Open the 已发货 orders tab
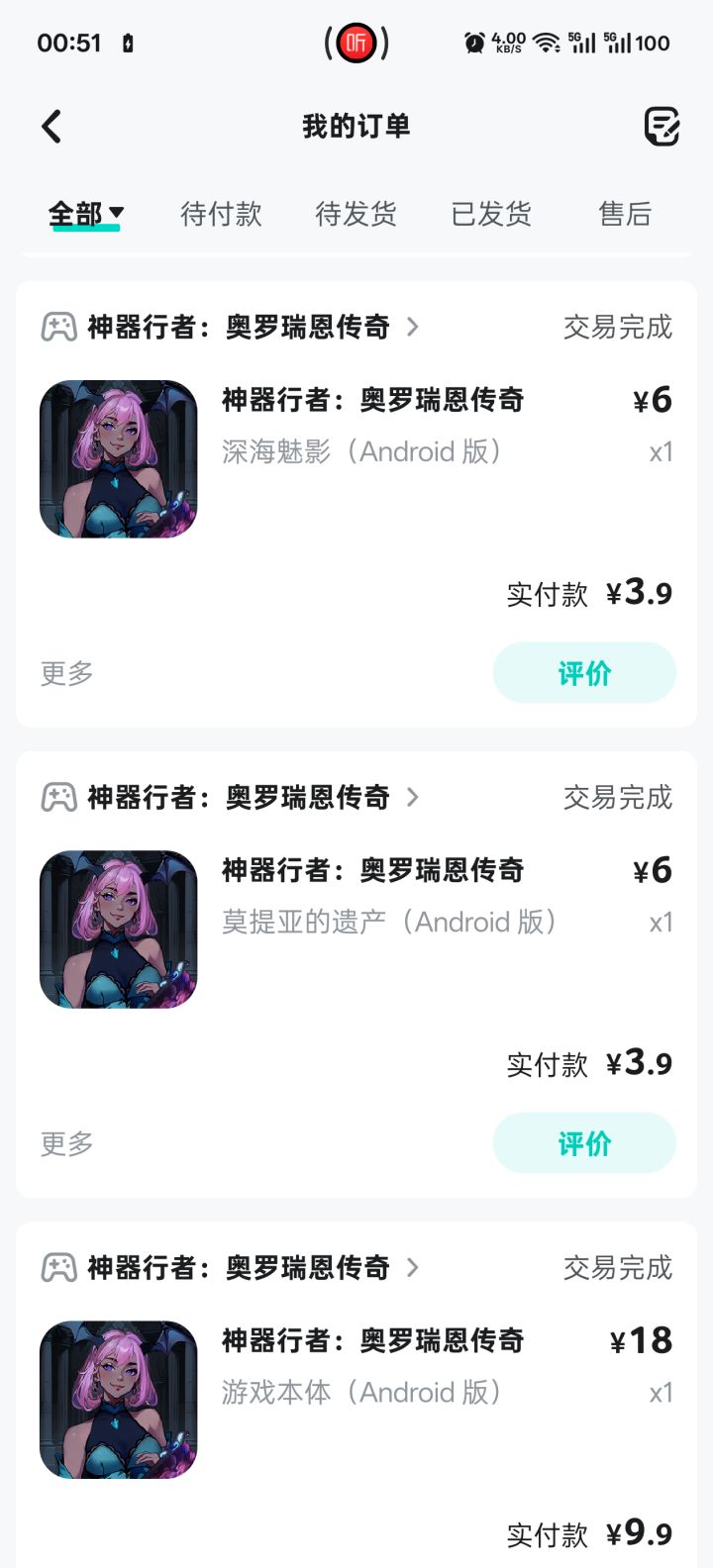The height and width of the screenshot is (1568, 713). pos(492,214)
